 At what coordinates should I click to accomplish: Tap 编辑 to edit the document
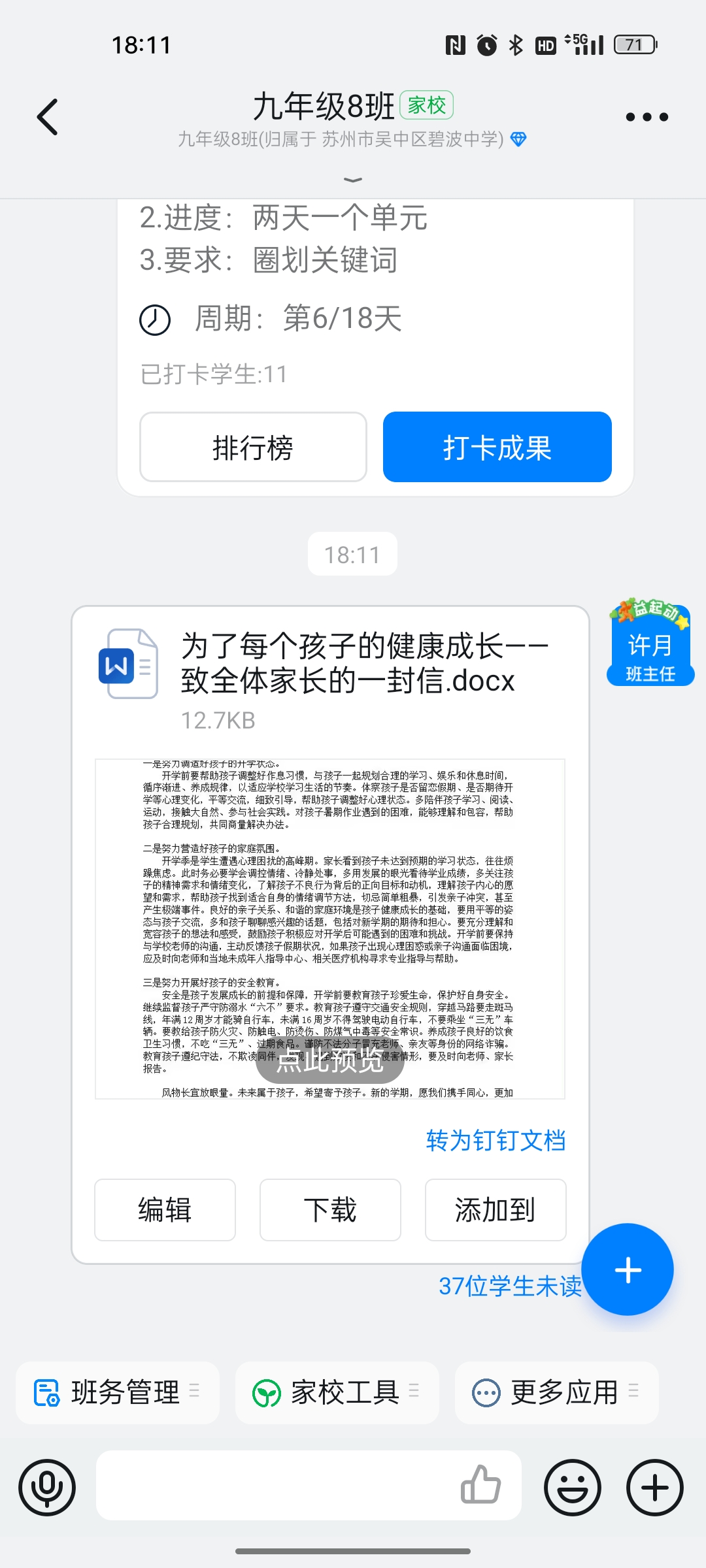coord(165,1210)
